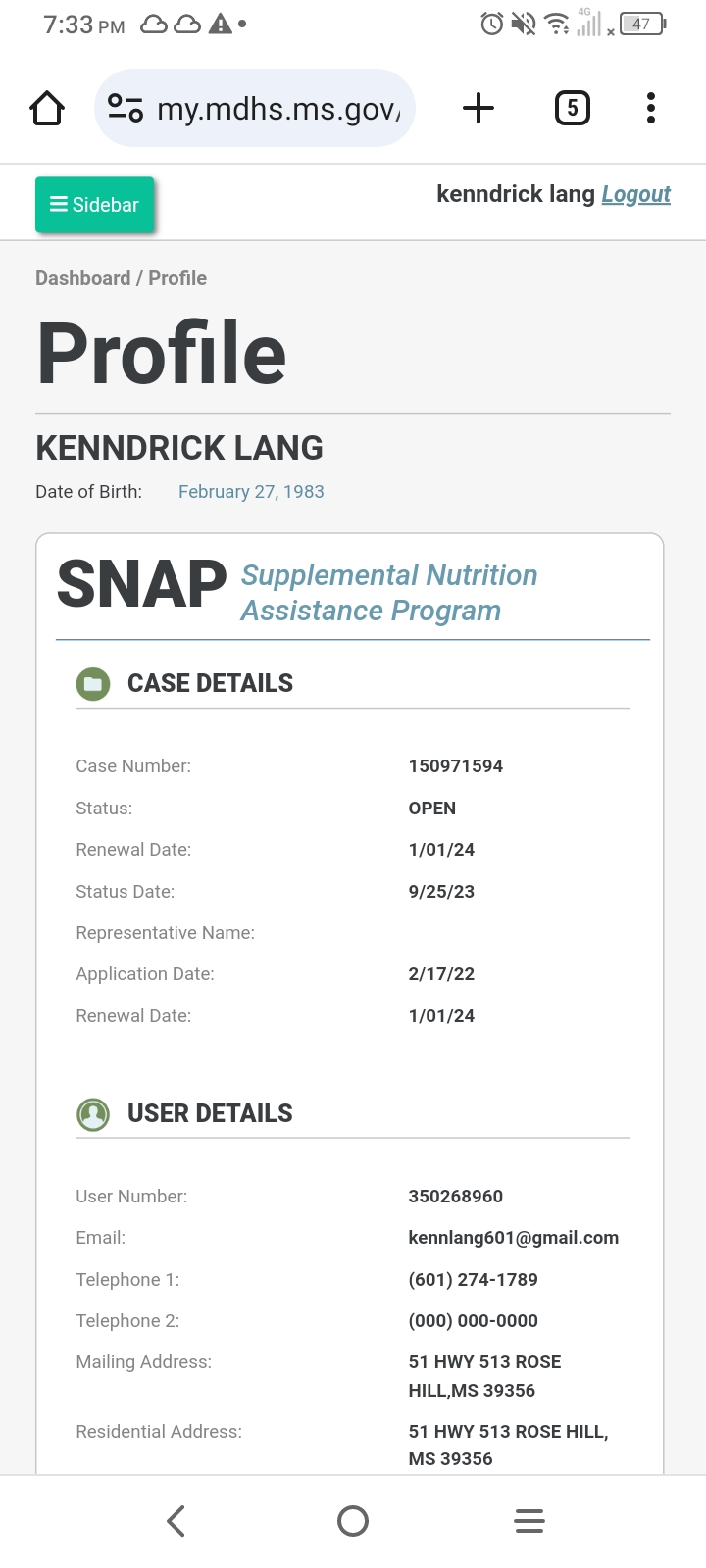Screen dimensions: 706x1568
Task: Open the browser overflow menu
Action: (x=650, y=108)
